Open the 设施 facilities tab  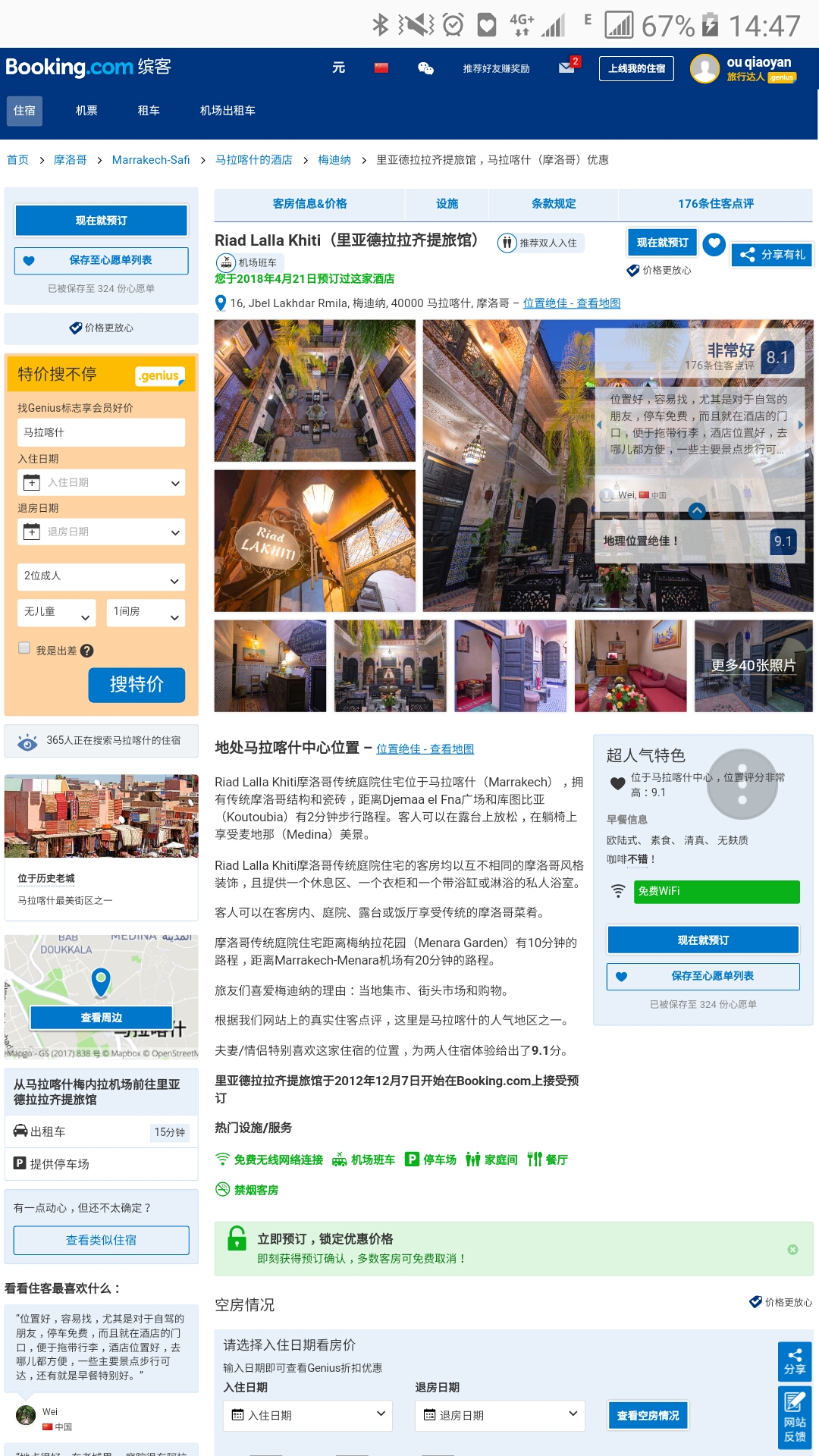pyautogui.click(x=447, y=204)
